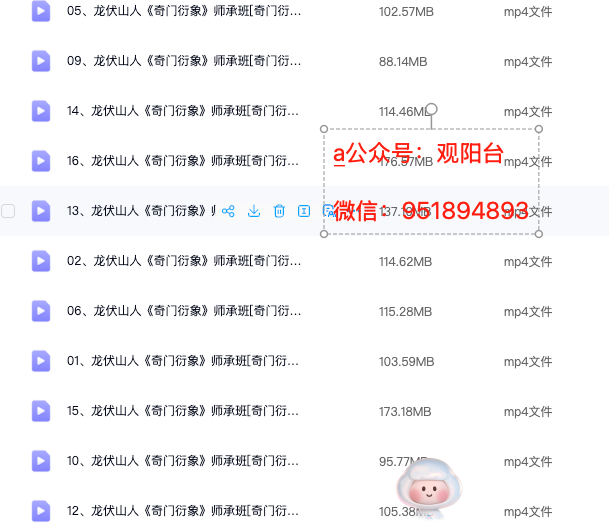This screenshot has width=609, height=524.
Task: Delete file 13 using the trash icon
Action: [x=279, y=211]
